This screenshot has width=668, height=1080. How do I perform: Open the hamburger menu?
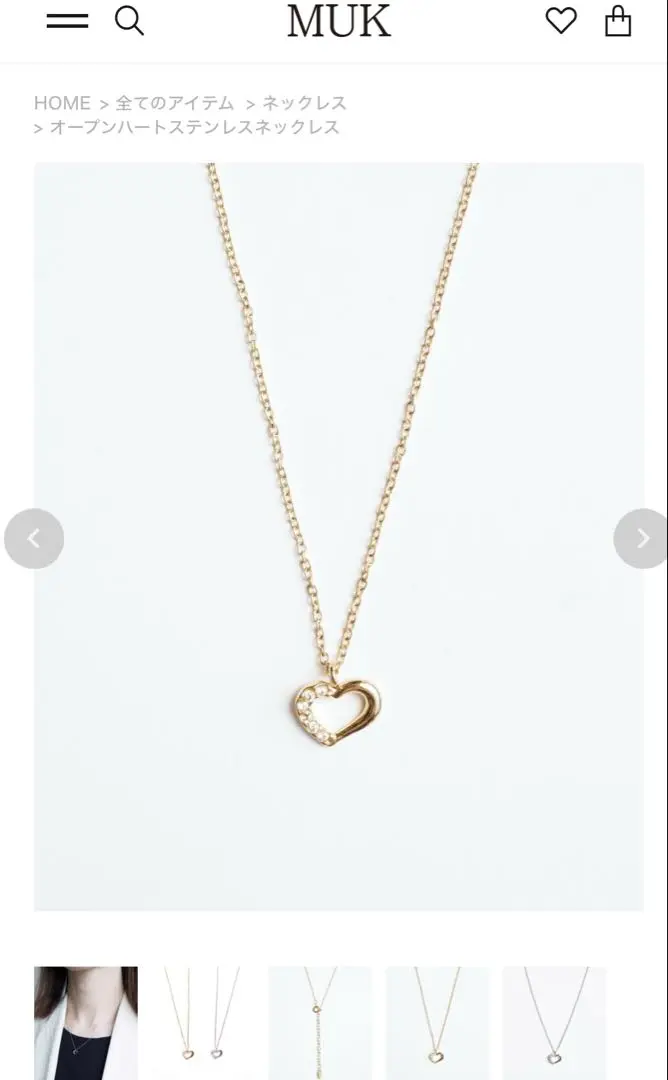[67, 21]
